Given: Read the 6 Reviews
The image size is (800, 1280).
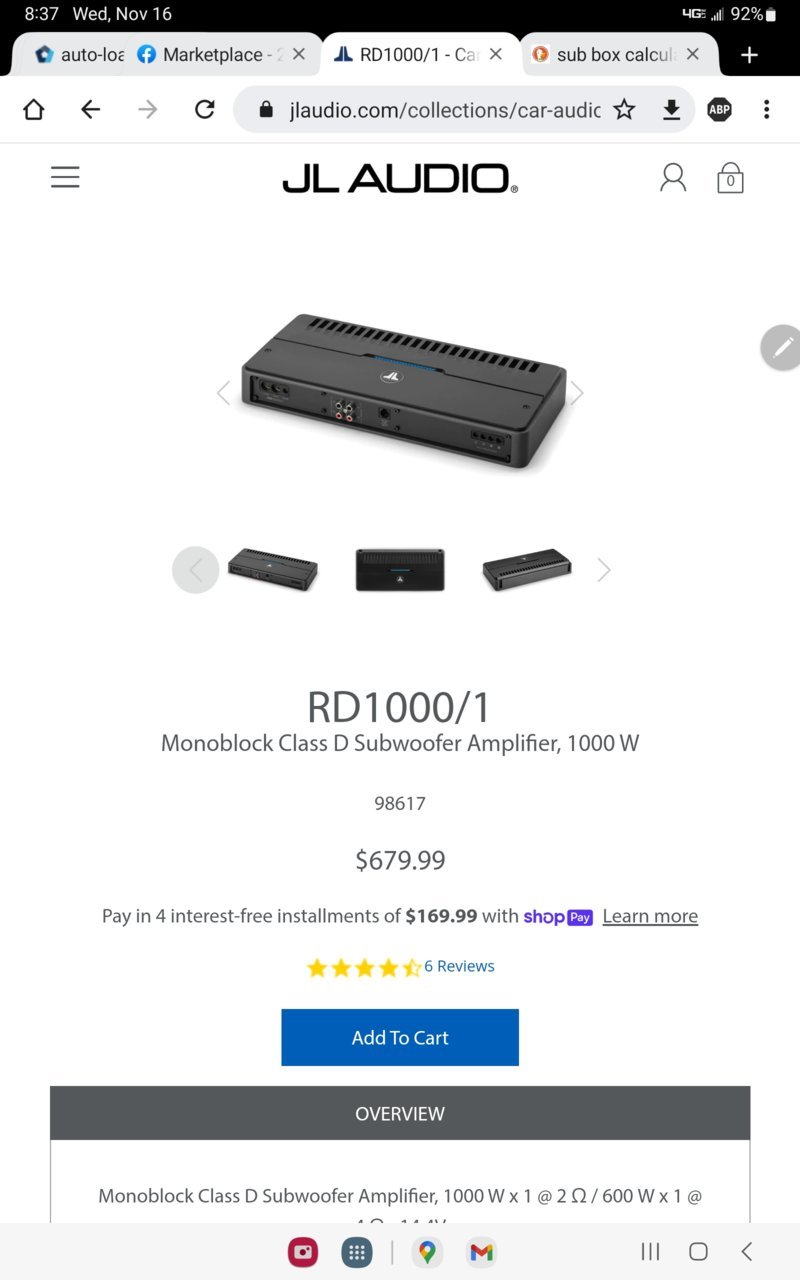Looking at the screenshot, I should tap(459, 966).
